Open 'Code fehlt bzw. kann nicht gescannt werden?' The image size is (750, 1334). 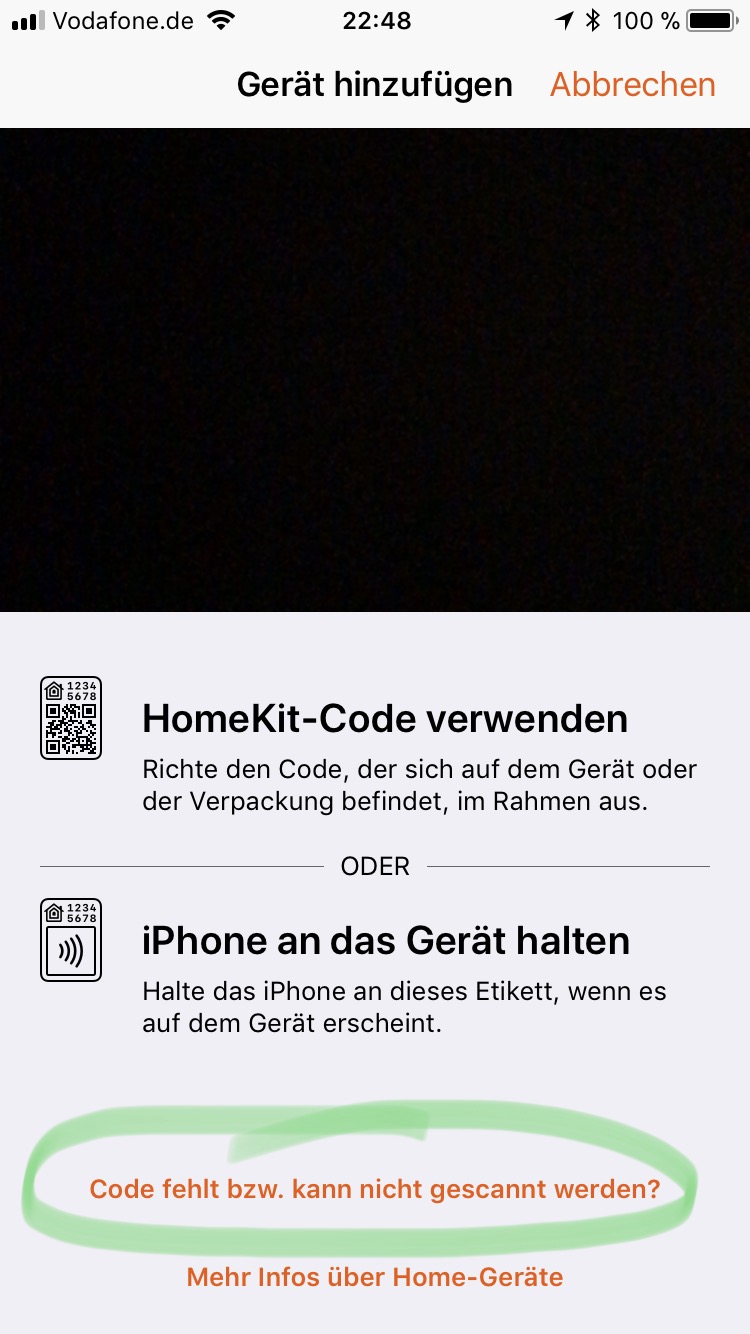tap(375, 1189)
